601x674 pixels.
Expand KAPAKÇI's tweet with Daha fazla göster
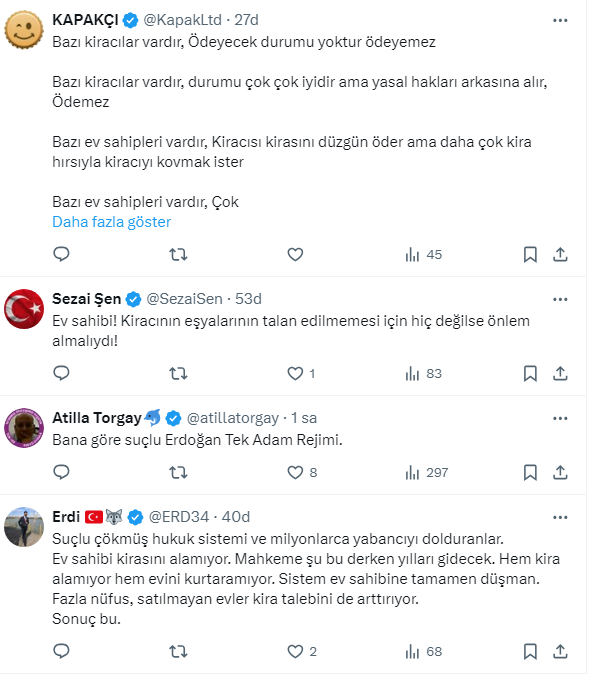point(111,222)
